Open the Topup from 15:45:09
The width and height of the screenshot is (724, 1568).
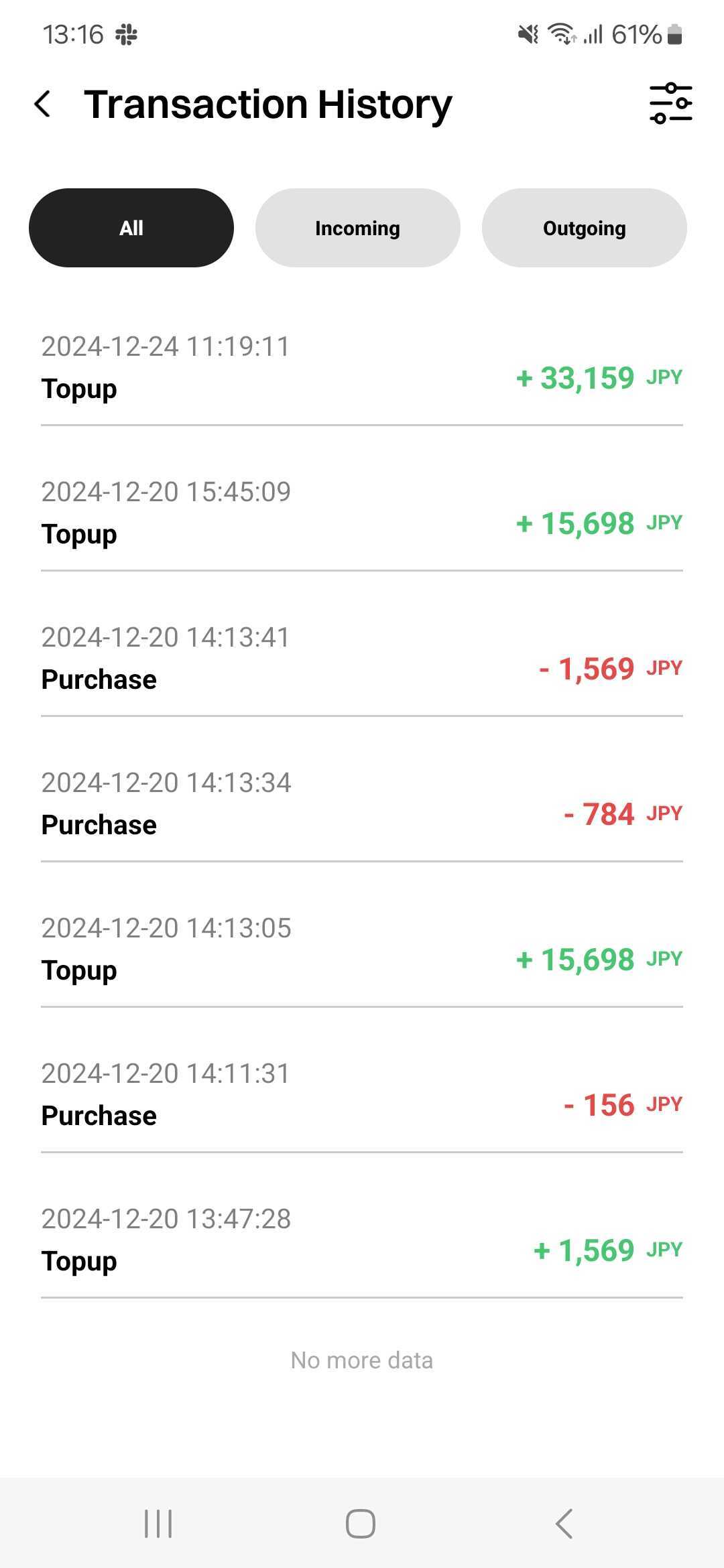click(x=362, y=513)
